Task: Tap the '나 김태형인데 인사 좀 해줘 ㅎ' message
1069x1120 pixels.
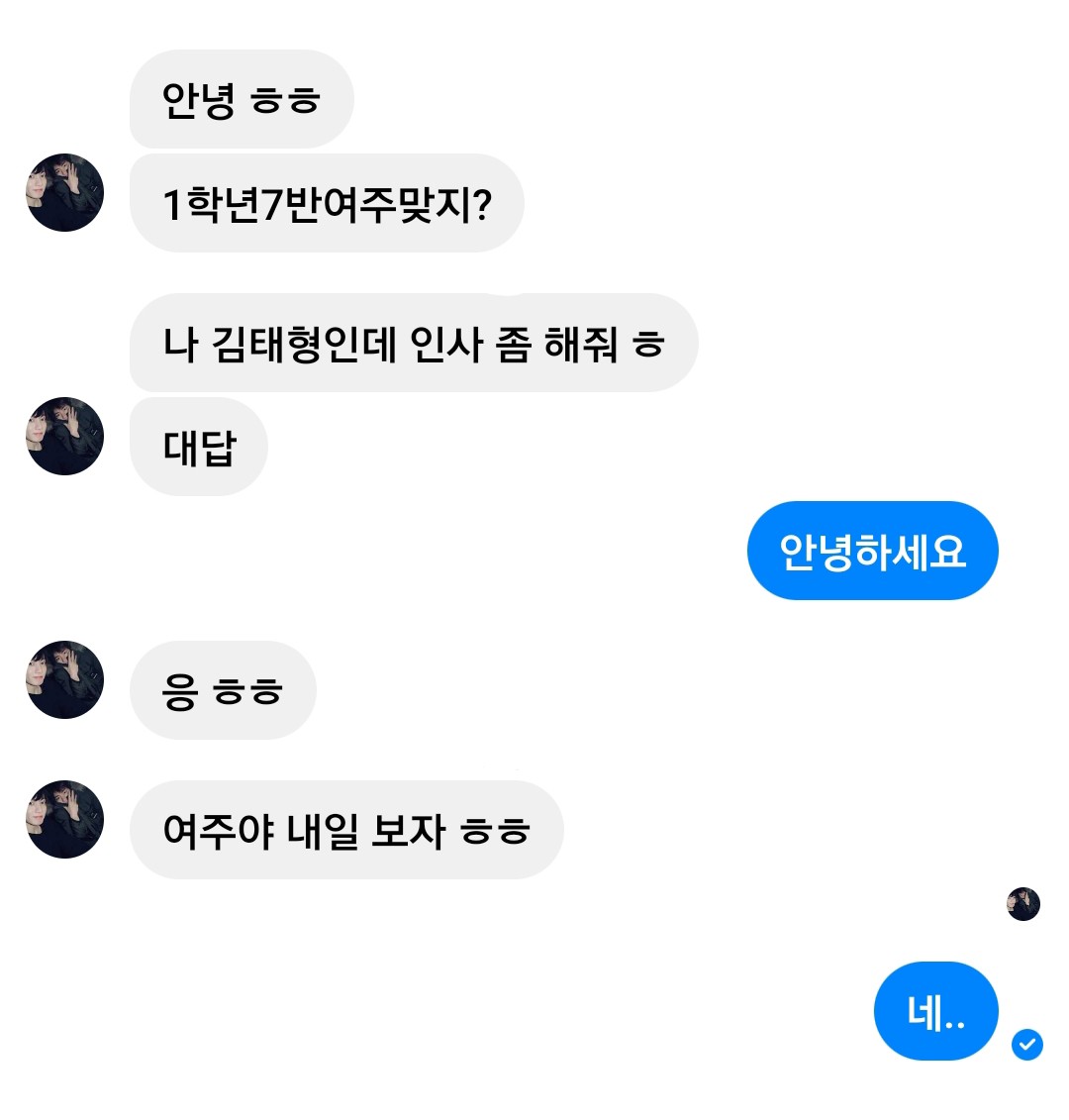Action: tap(413, 344)
